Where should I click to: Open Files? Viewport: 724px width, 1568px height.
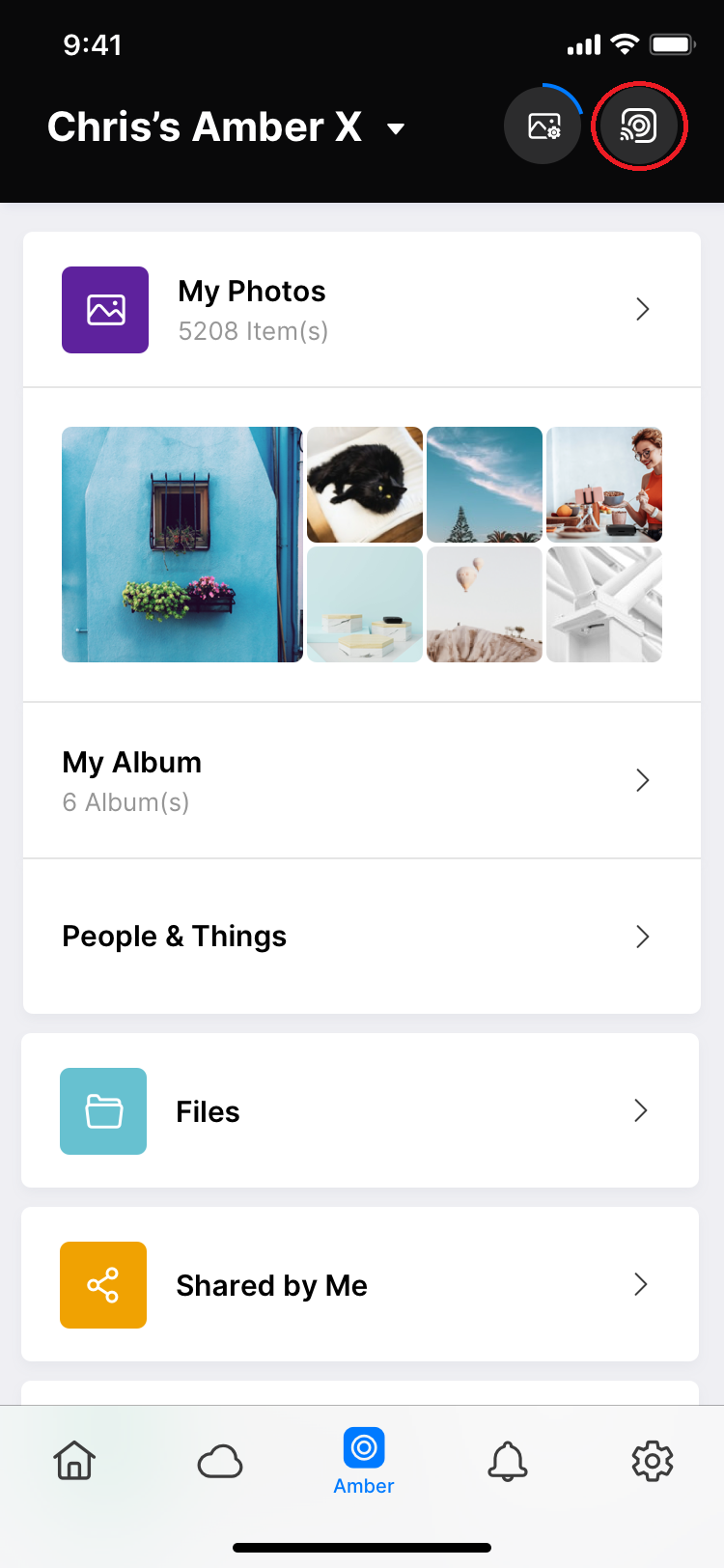360,1110
